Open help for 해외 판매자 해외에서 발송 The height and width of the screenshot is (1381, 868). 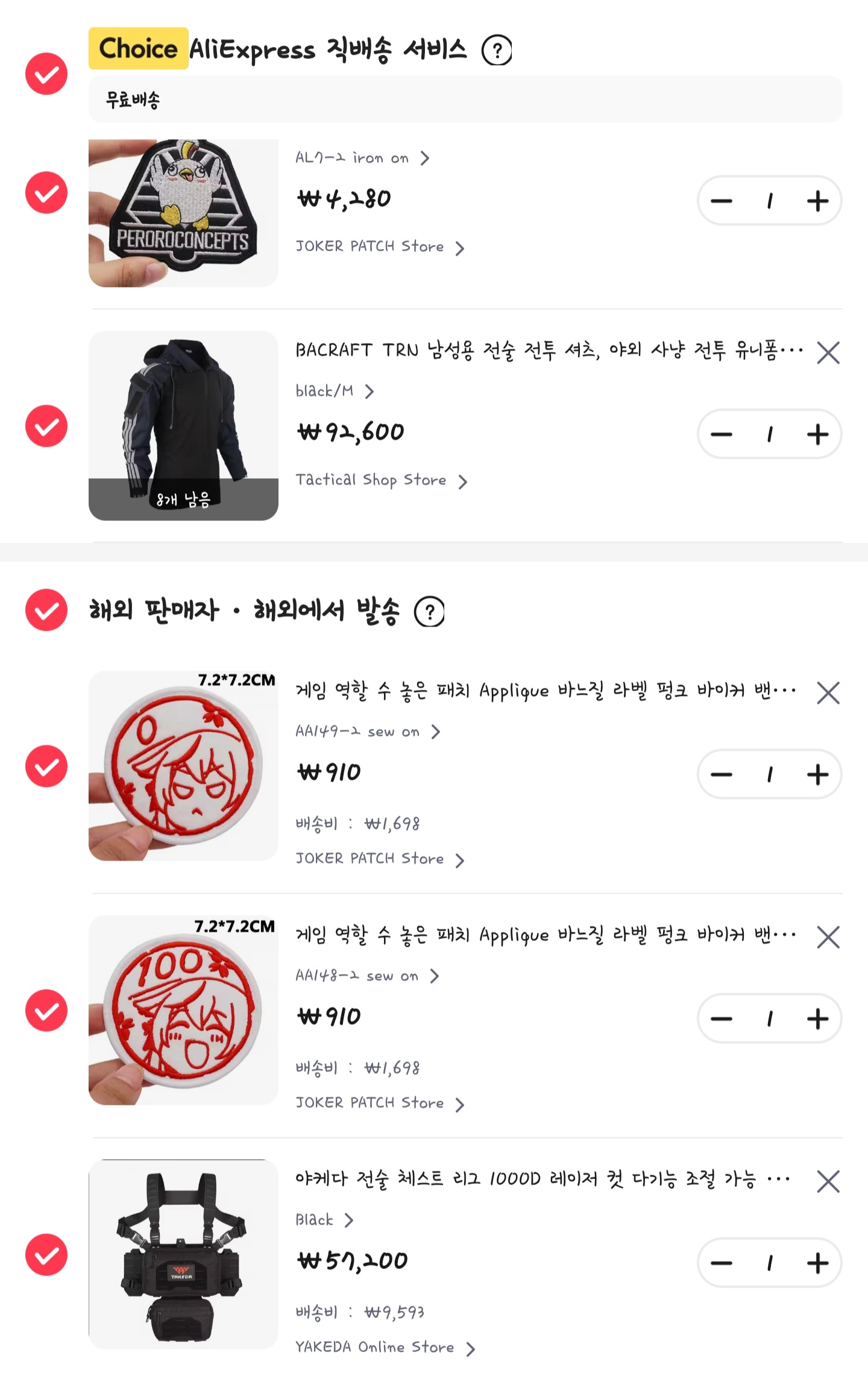pos(429,612)
